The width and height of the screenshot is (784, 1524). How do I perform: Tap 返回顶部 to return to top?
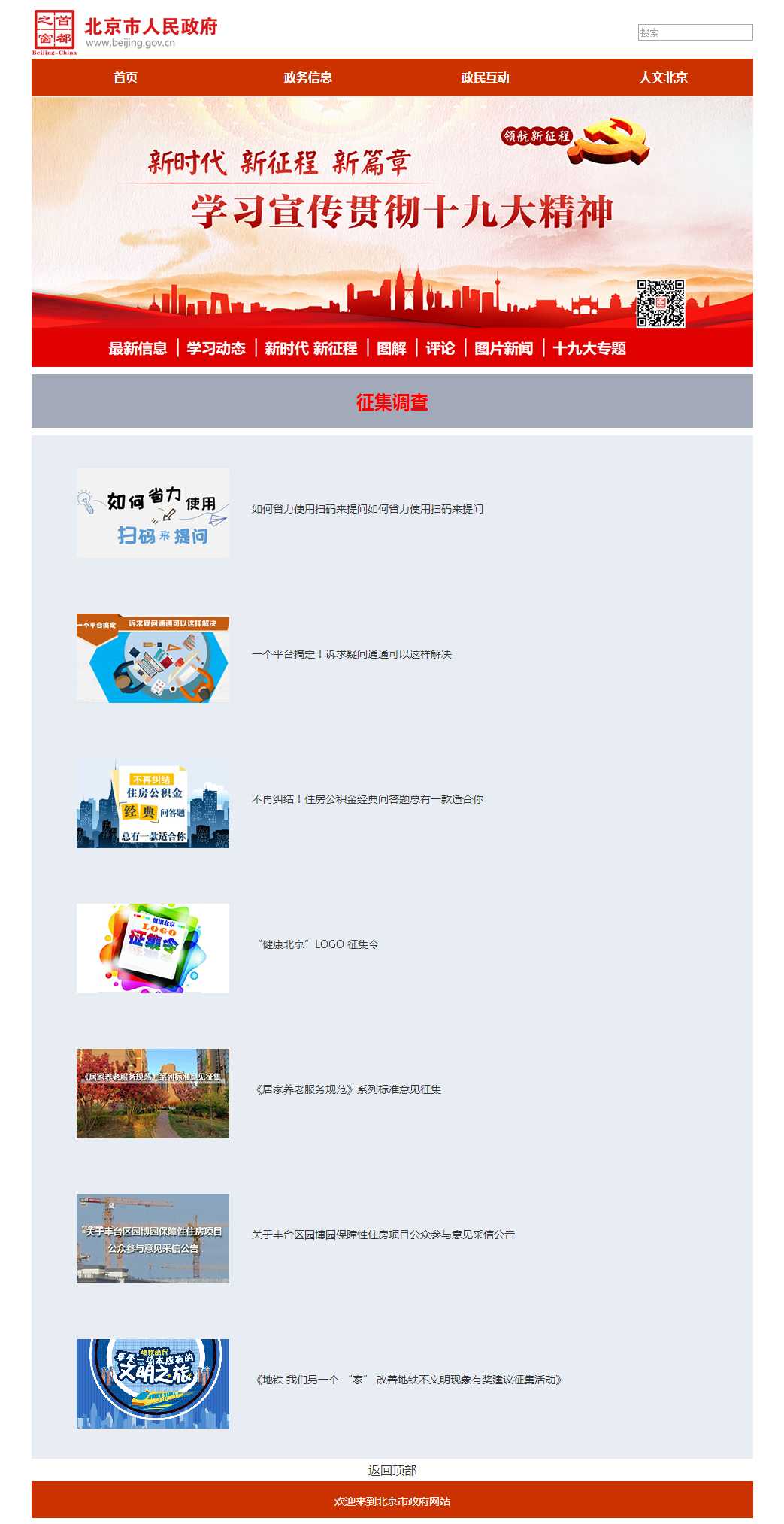[392, 1470]
